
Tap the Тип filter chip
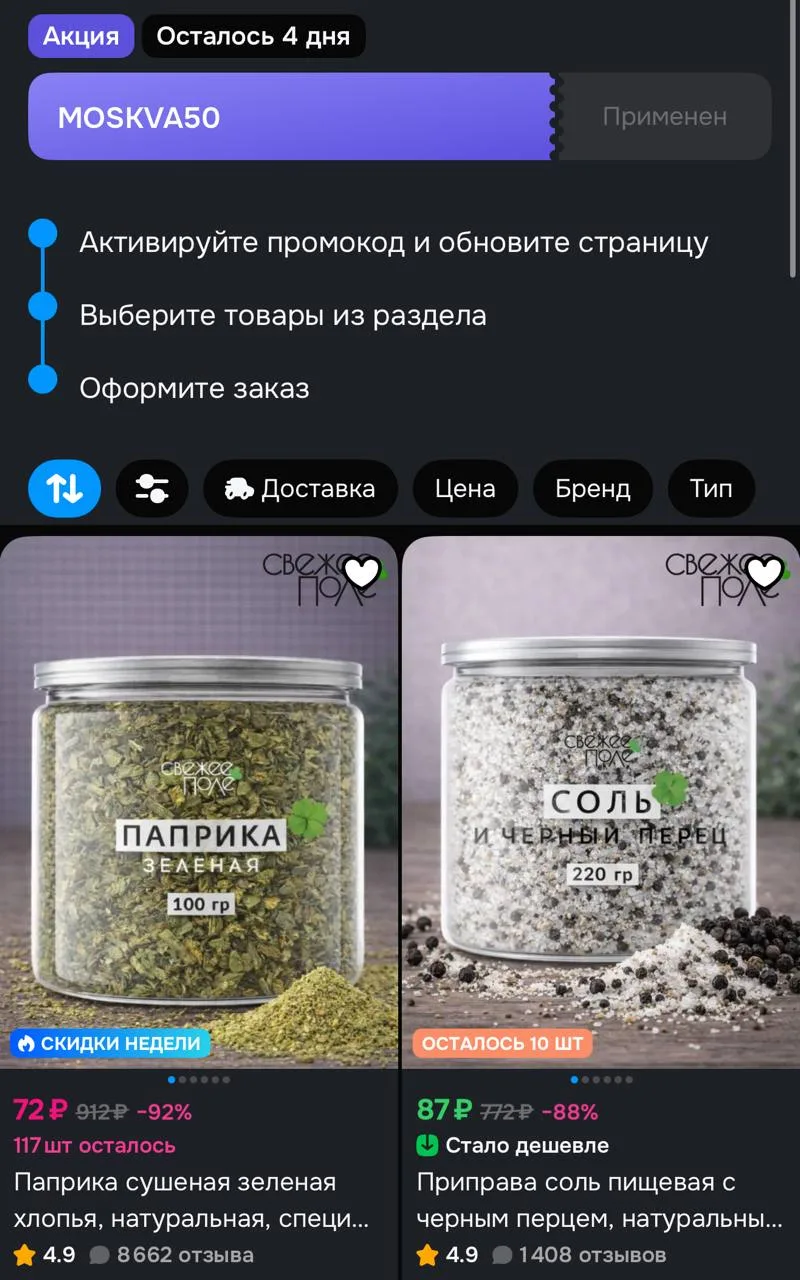711,488
